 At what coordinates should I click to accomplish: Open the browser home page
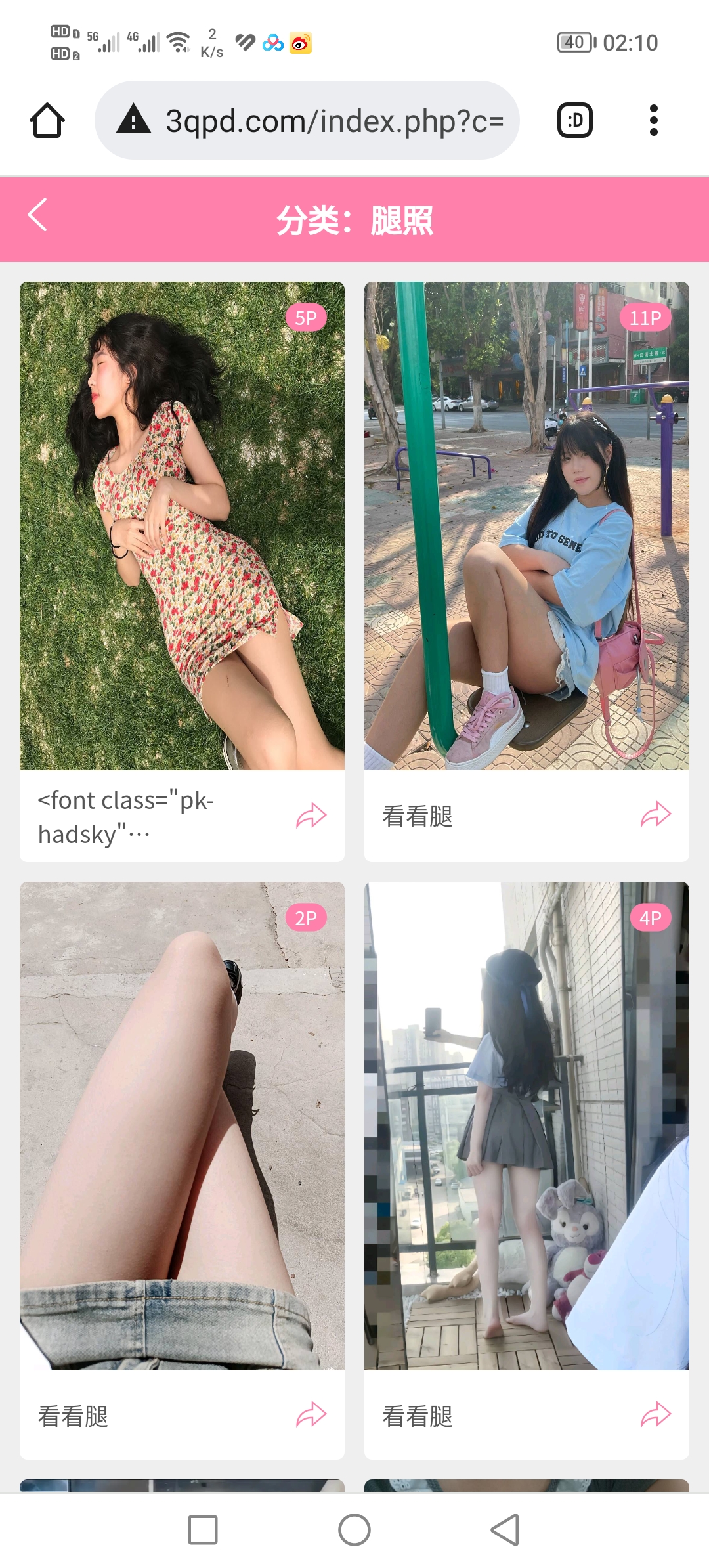click(x=47, y=121)
